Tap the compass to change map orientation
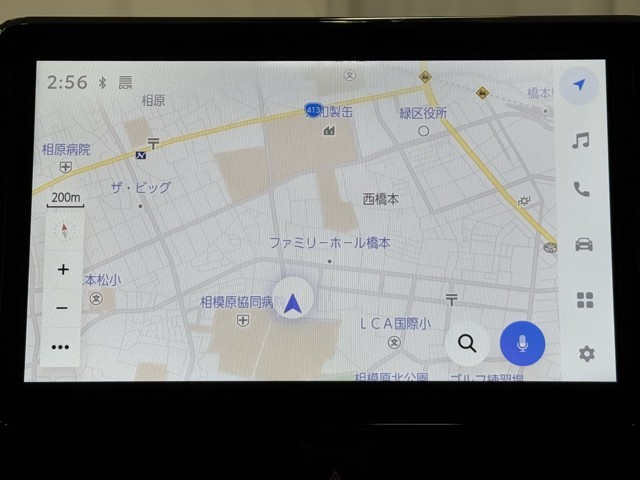This screenshot has height=480, width=640. pos(64,231)
